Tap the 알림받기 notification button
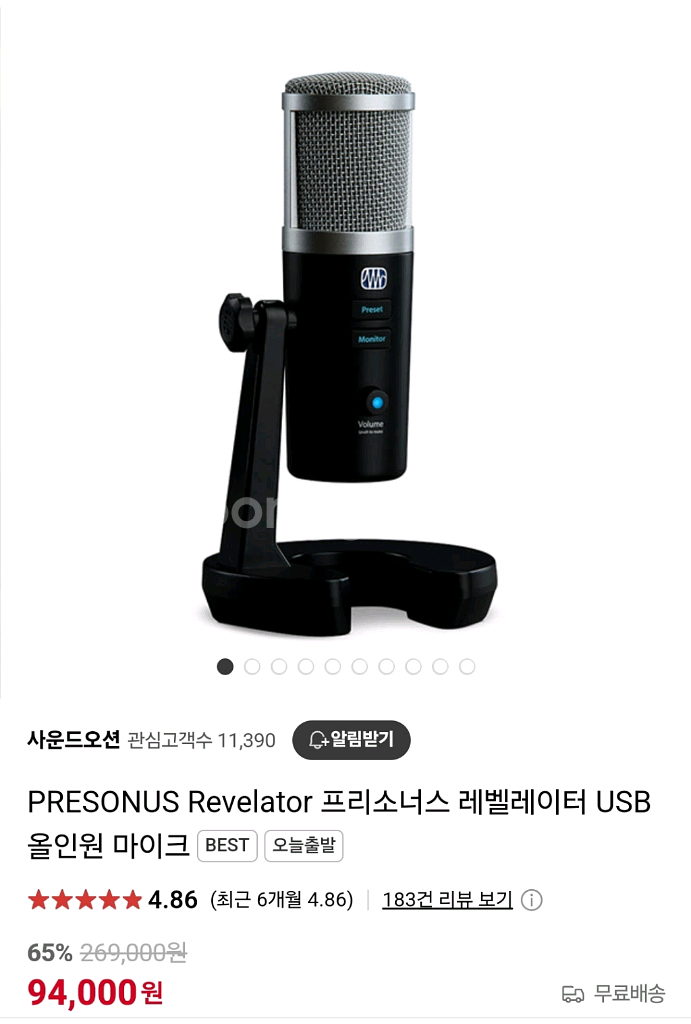 pos(351,740)
